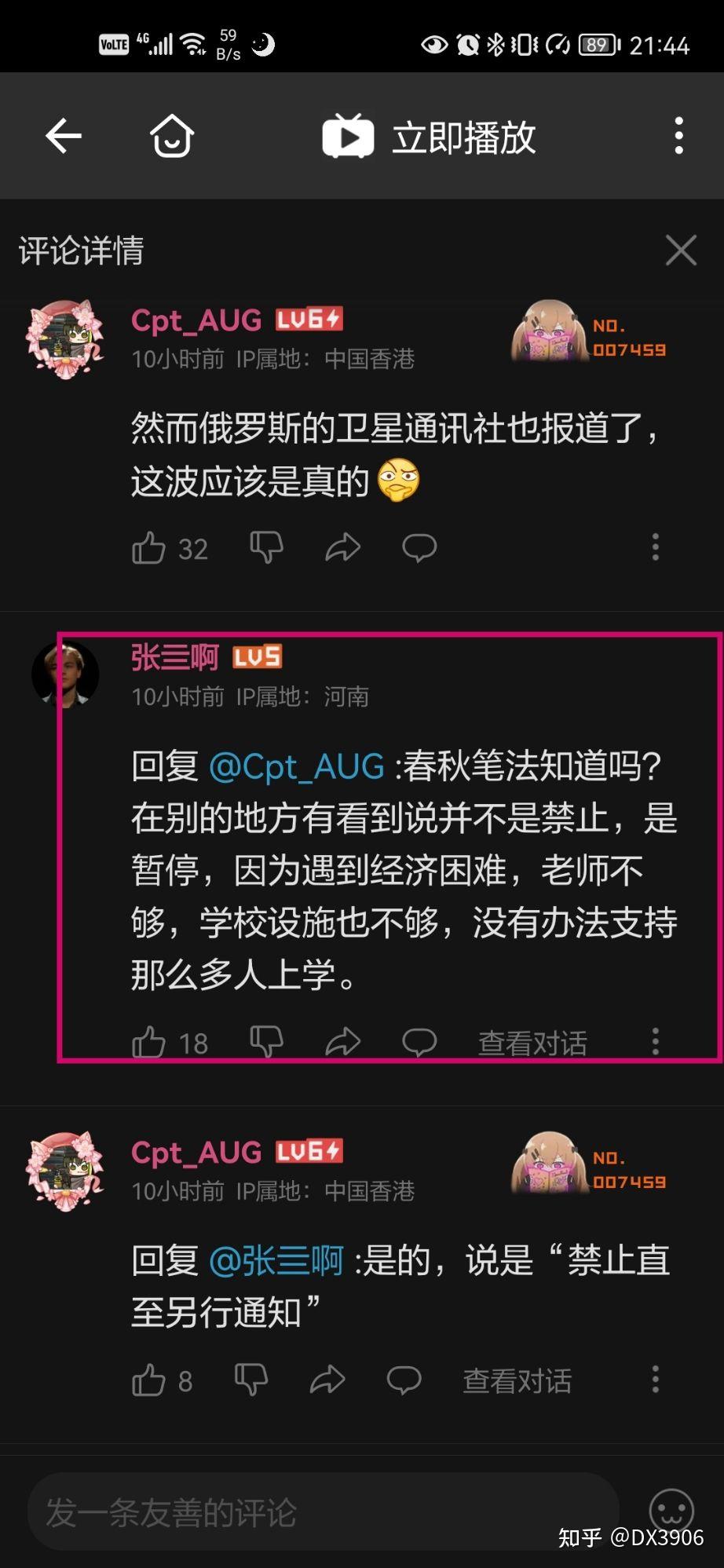Open the emoji picker beside comment box
The width and height of the screenshot is (724, 1568).
click(671, 1510)
